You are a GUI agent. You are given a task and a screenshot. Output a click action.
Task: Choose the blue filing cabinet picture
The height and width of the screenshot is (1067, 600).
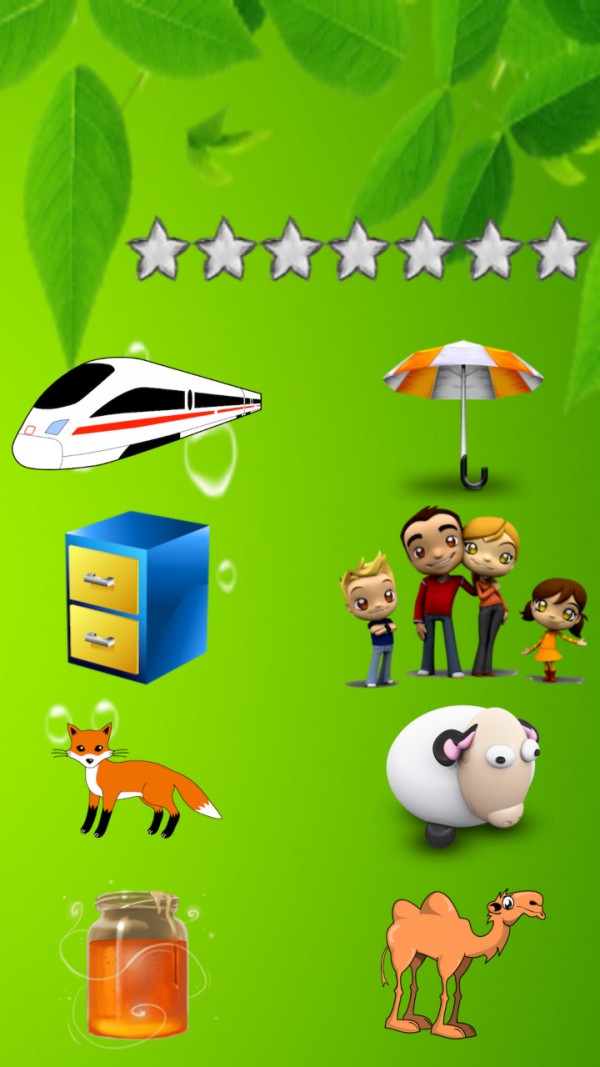tap(137, 596)
